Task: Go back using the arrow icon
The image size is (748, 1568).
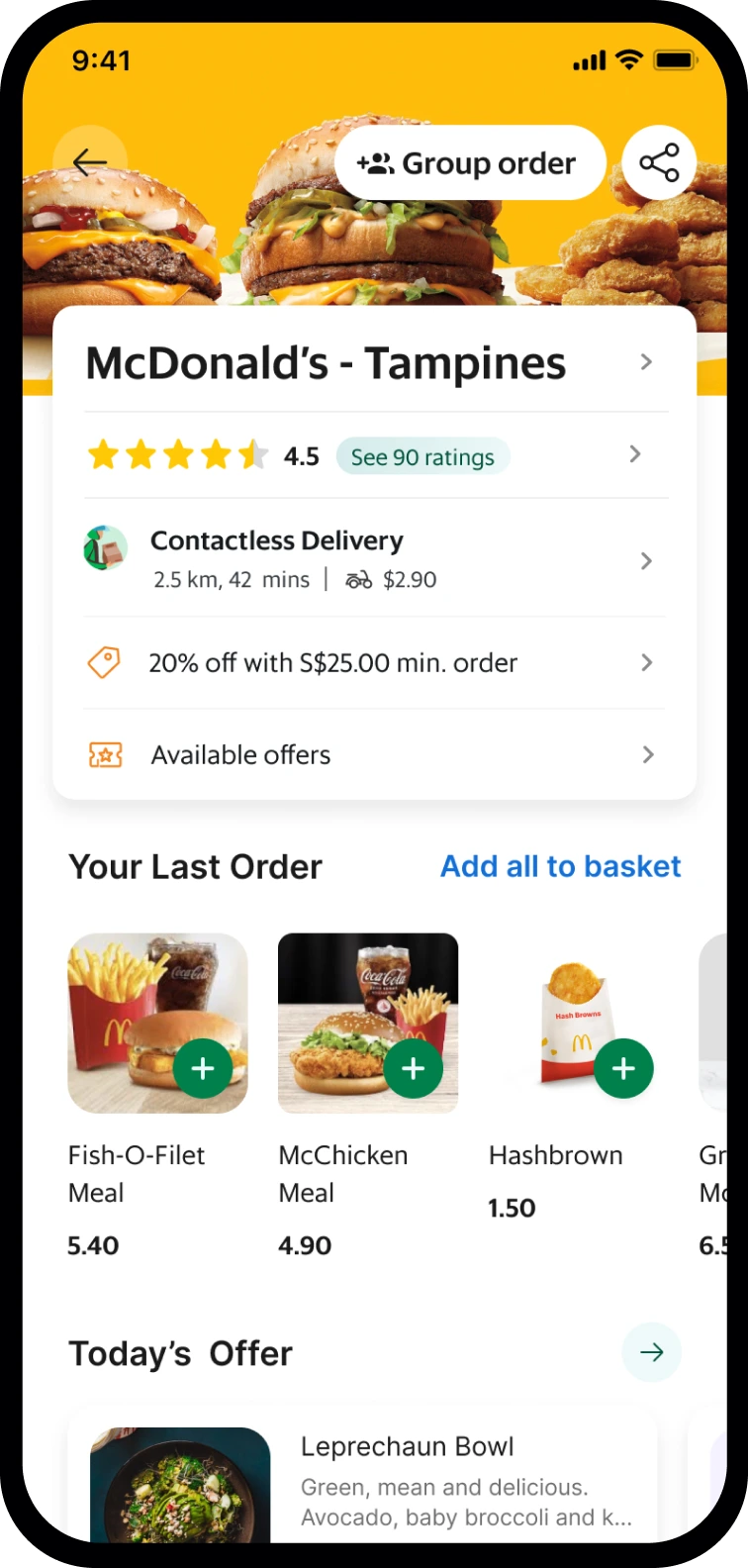Action: pyautogui.click(x=90, y=162)
